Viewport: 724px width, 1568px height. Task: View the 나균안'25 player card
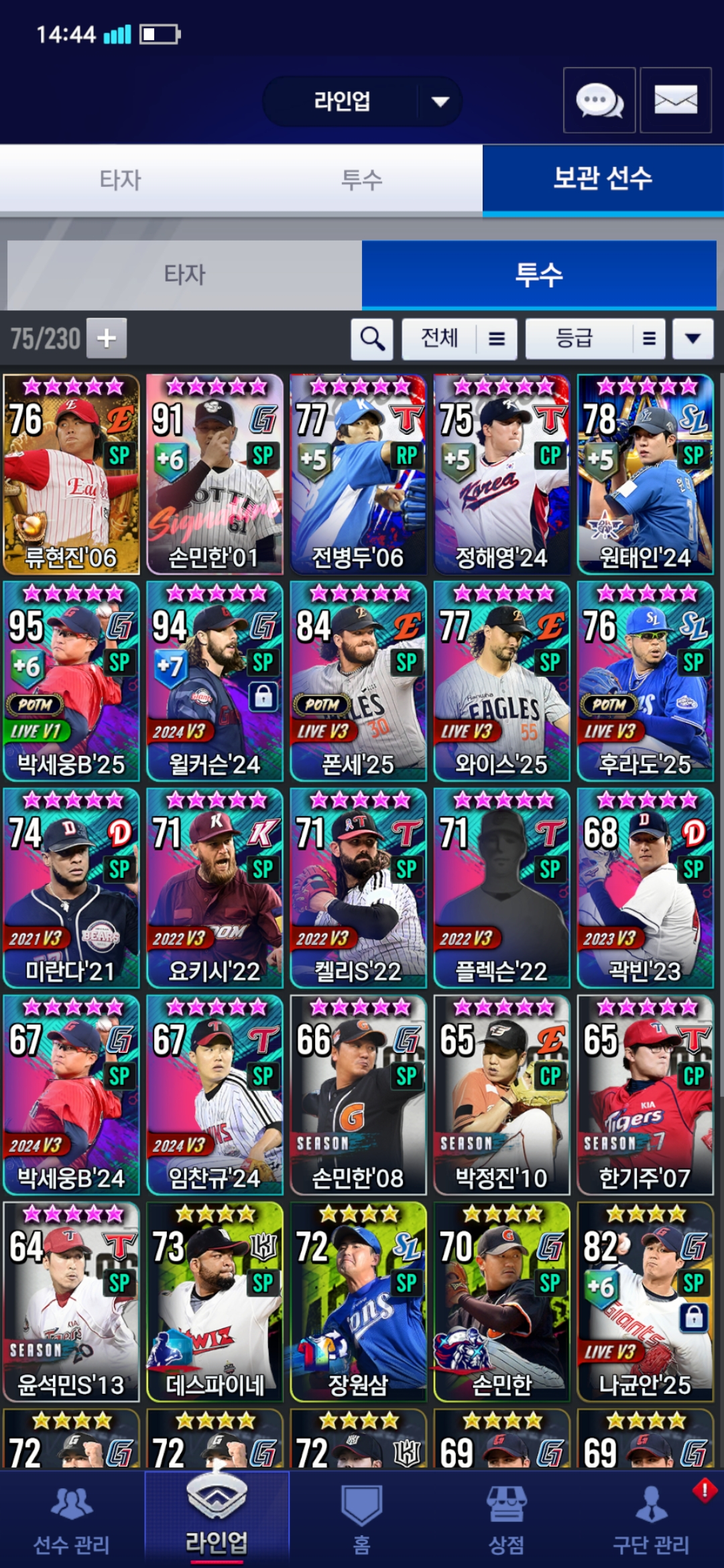click(645, 1301)
